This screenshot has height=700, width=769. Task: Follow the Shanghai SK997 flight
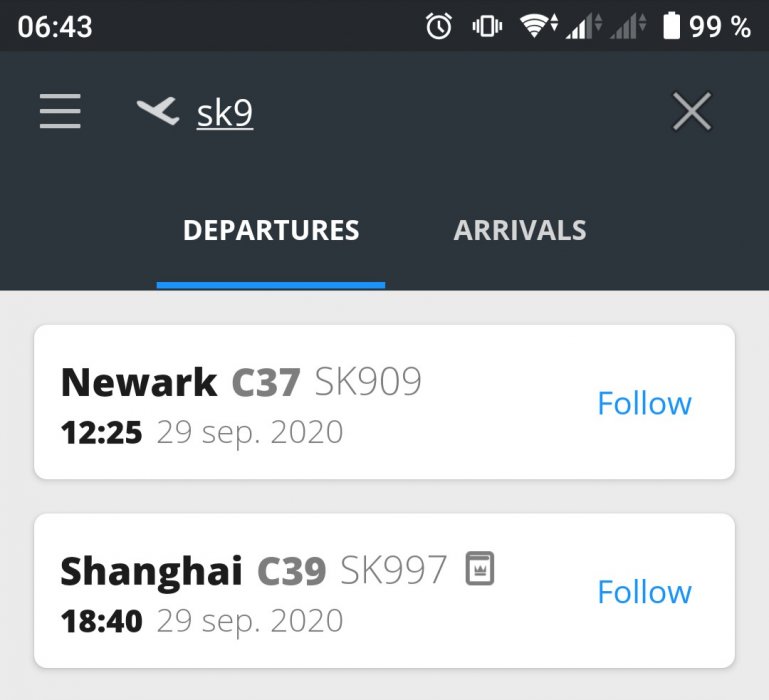pyautogui.click(x=644, y=591)
